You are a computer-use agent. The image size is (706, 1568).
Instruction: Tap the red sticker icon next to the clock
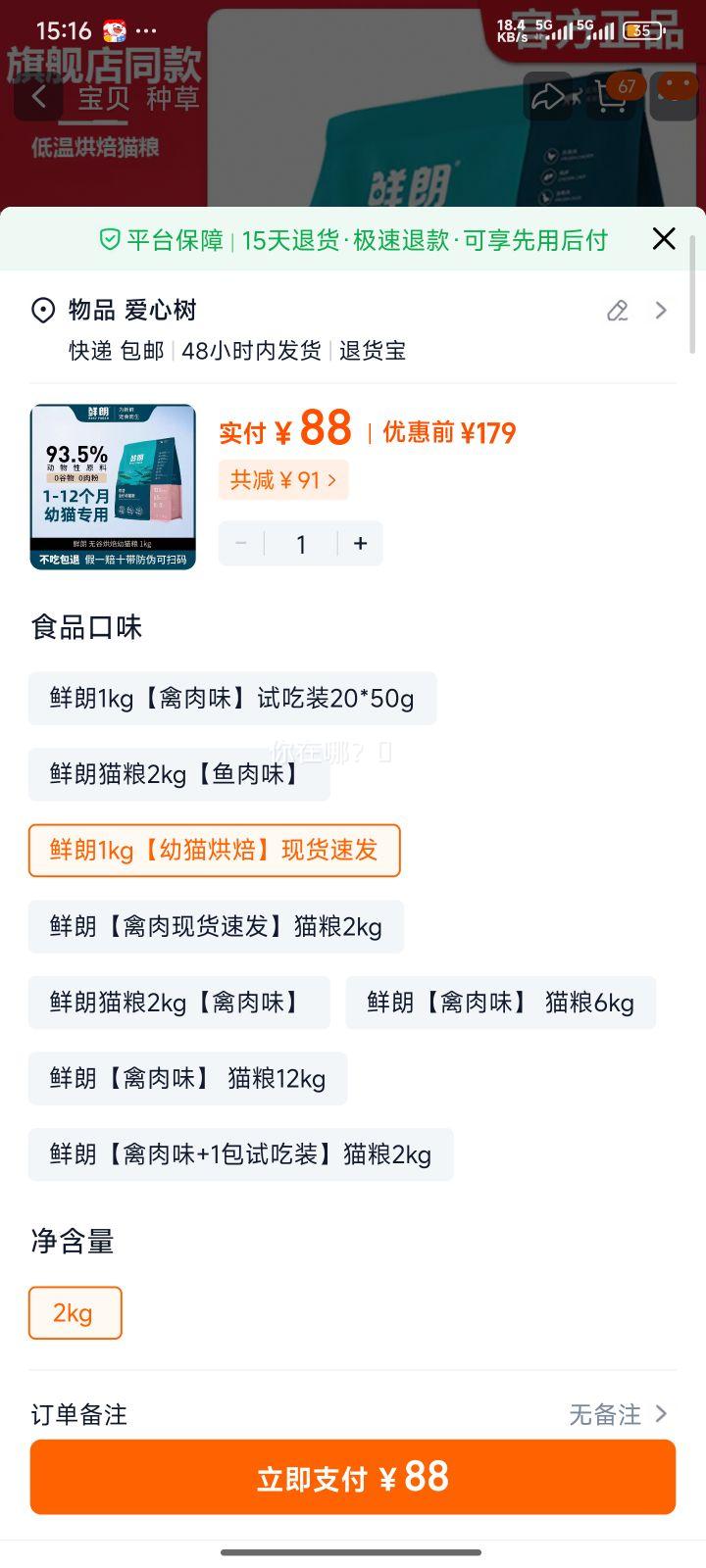coord(117,29)
